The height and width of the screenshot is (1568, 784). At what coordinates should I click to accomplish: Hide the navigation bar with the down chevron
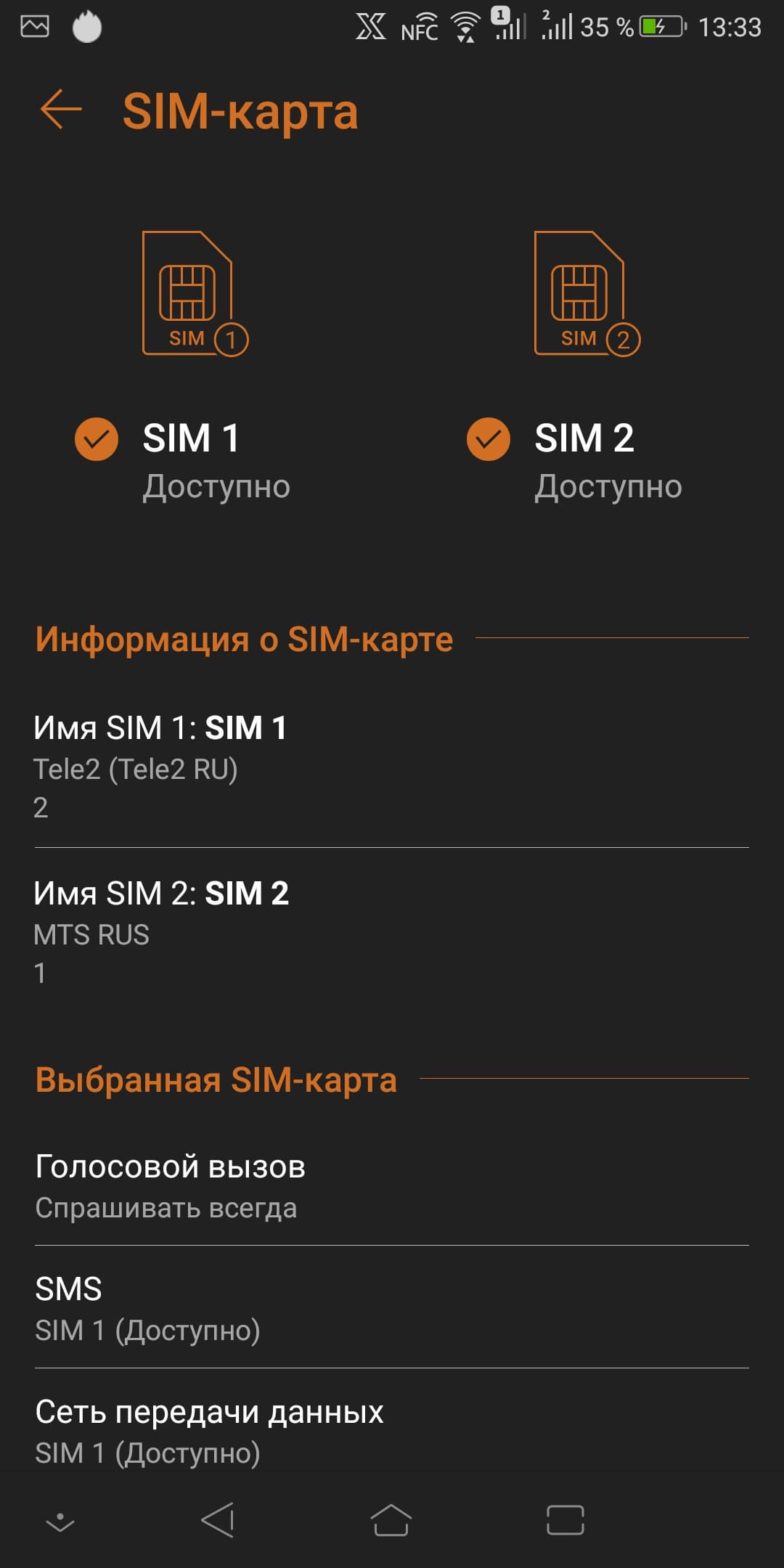coord(60,1521)
